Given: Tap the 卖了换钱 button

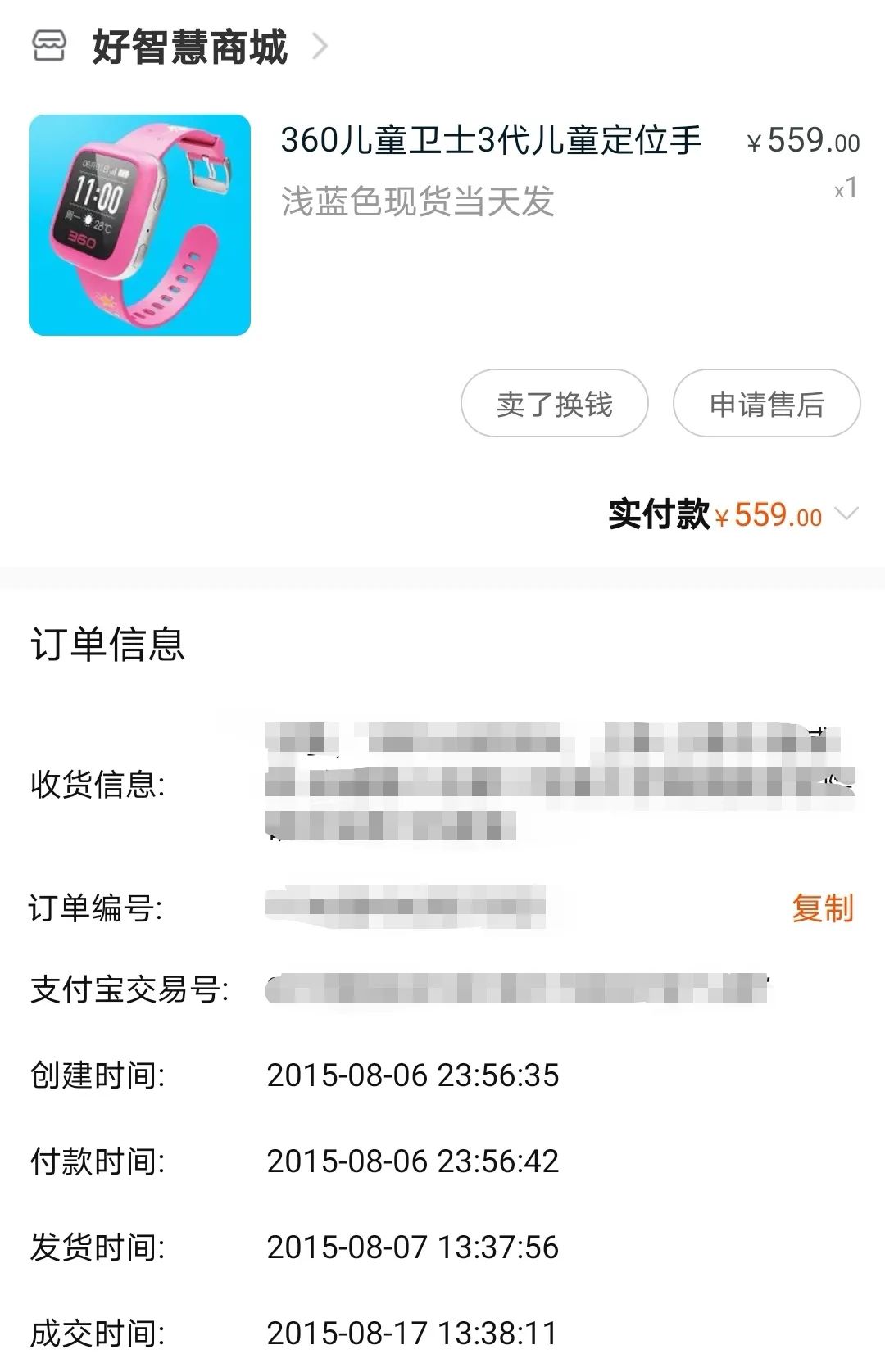Looking at the screenshot, I should (x=554, y=404).
